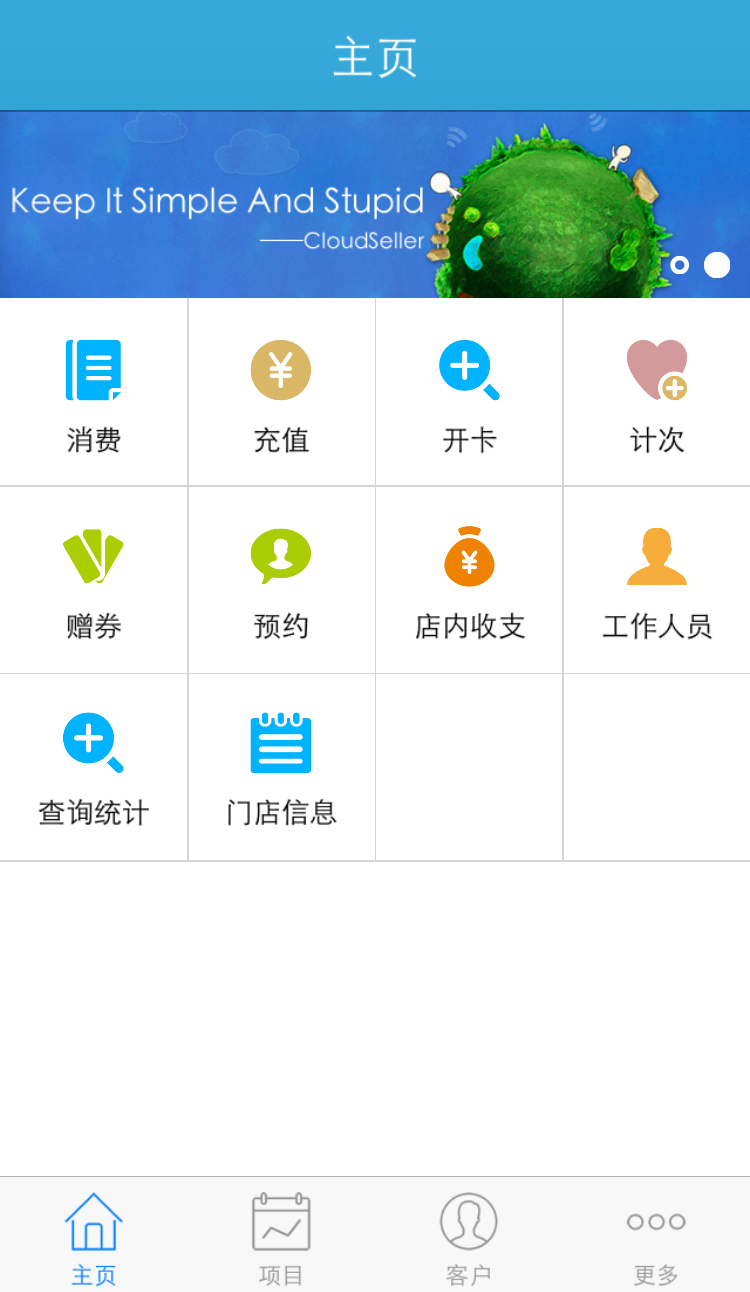Open the CloudSeller banner
Screen dimensions: 750x1292
(x=300, y=205)
